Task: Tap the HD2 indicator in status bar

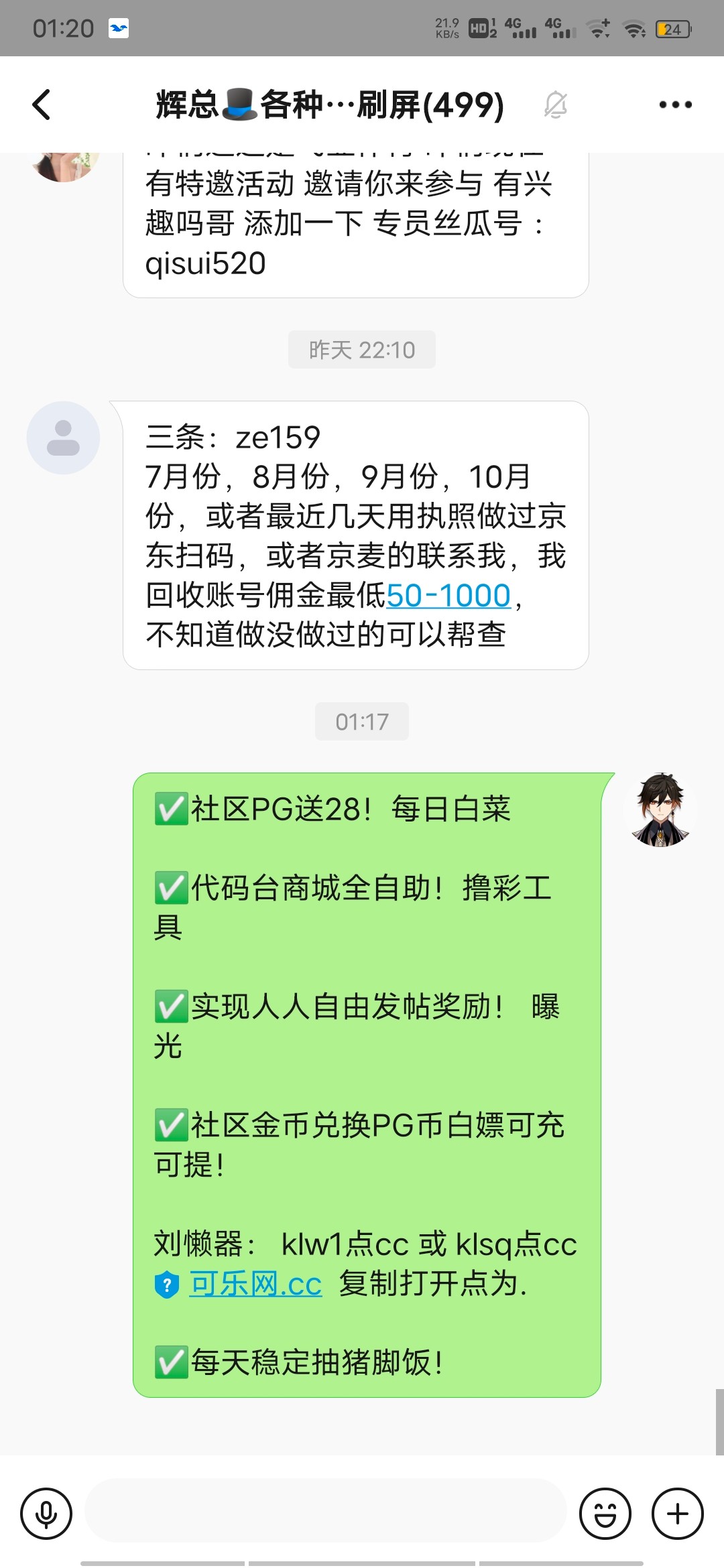Action: [x=479, y=27]
